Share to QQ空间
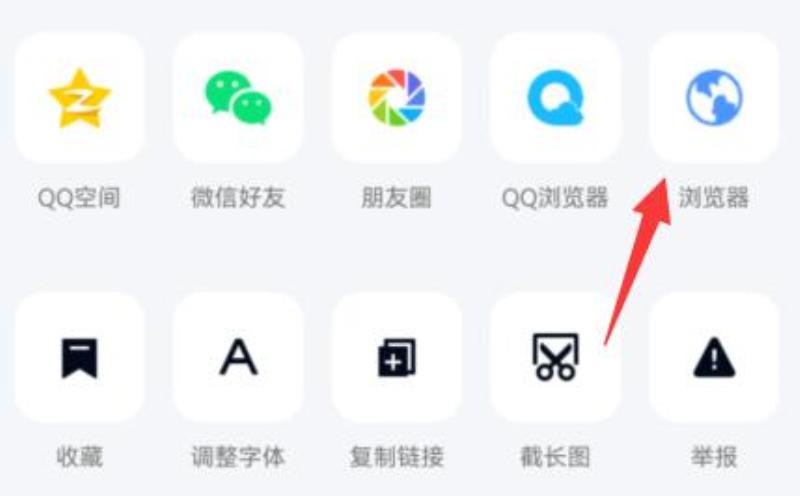Screen dimensions: 800x496 click(x=79, y=98)
